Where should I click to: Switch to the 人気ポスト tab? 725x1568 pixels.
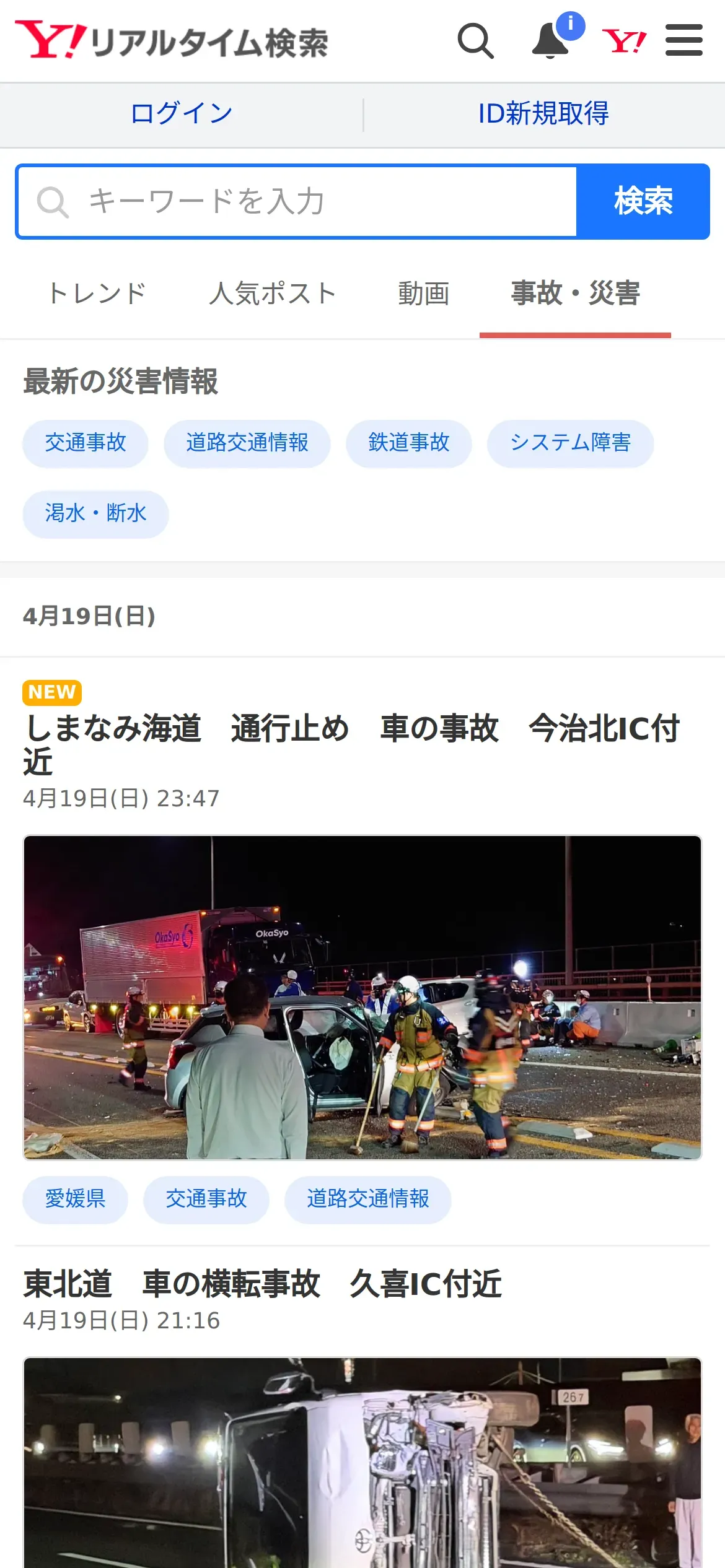(x=272, y=294)
